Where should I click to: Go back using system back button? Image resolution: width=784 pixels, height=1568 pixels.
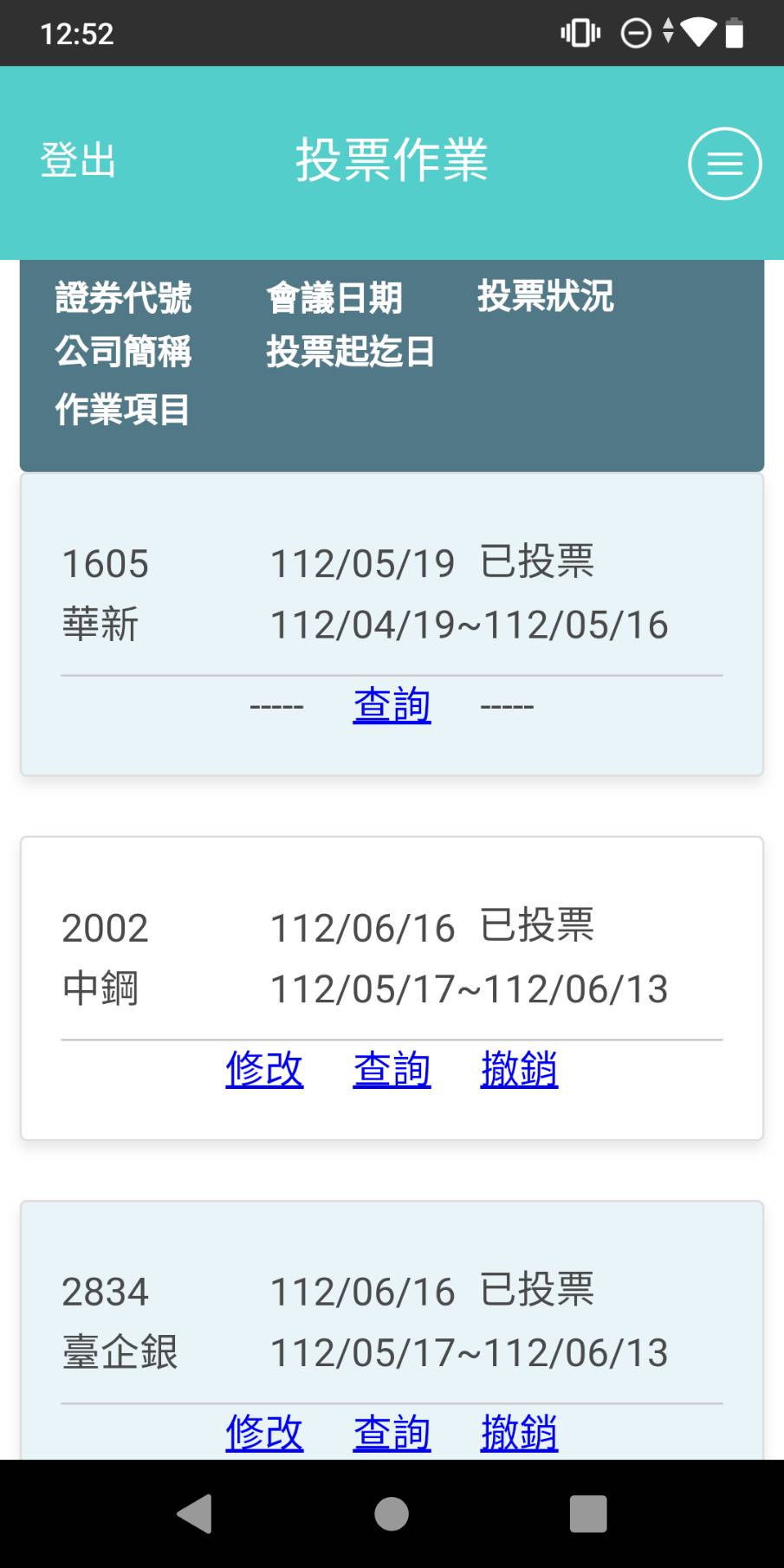coord(195,1513)
